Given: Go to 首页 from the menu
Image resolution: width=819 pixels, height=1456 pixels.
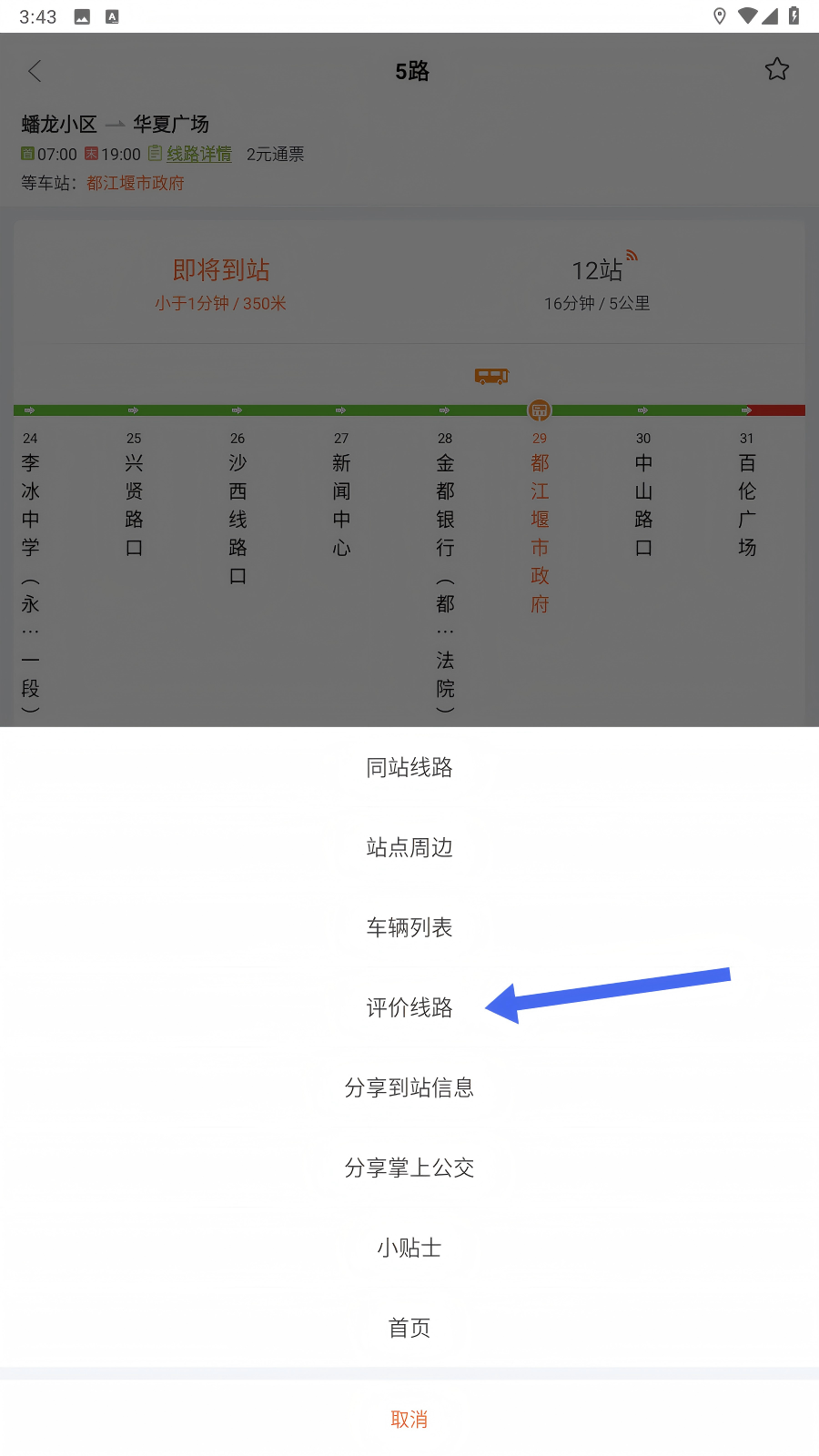Looking at the screenshot, I should click(x=409, y=1328).
